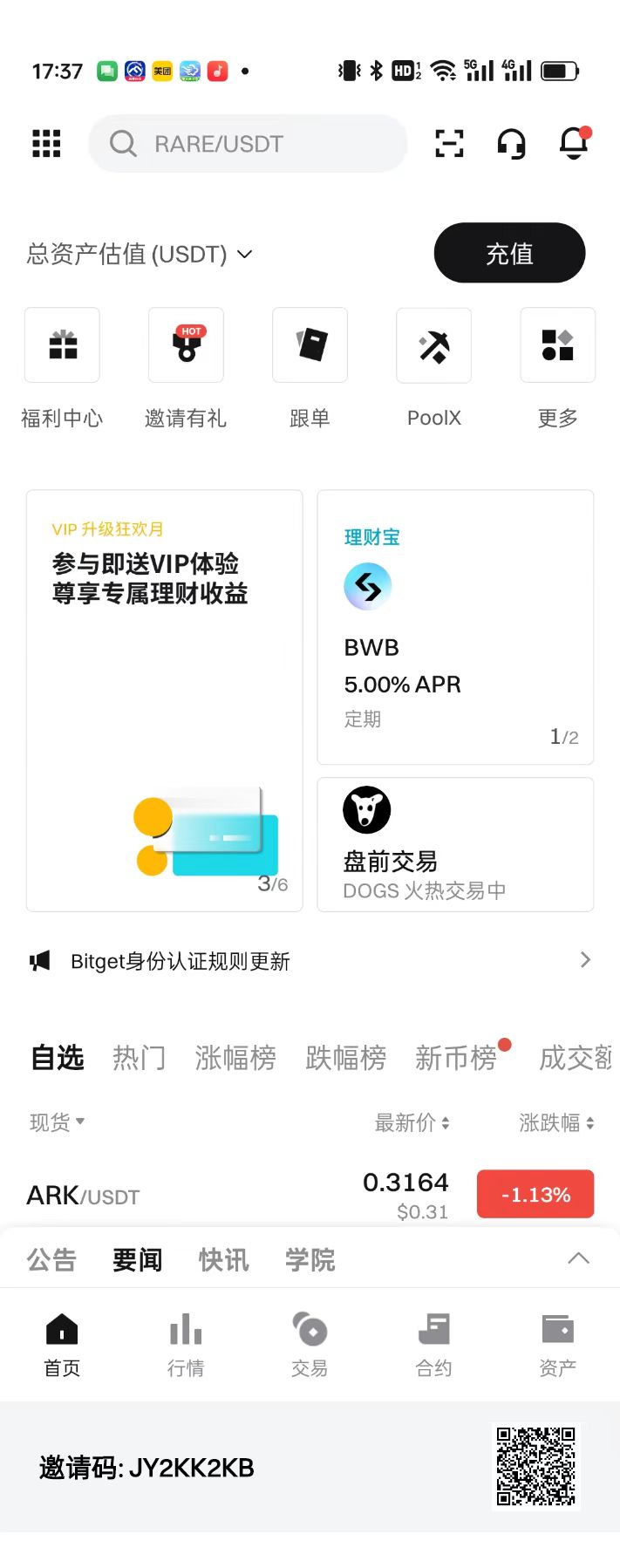The height and width of the screenshot is (1568, 620).
Task: Open the 现货 market type dropdown
Action: (58, 1122)
